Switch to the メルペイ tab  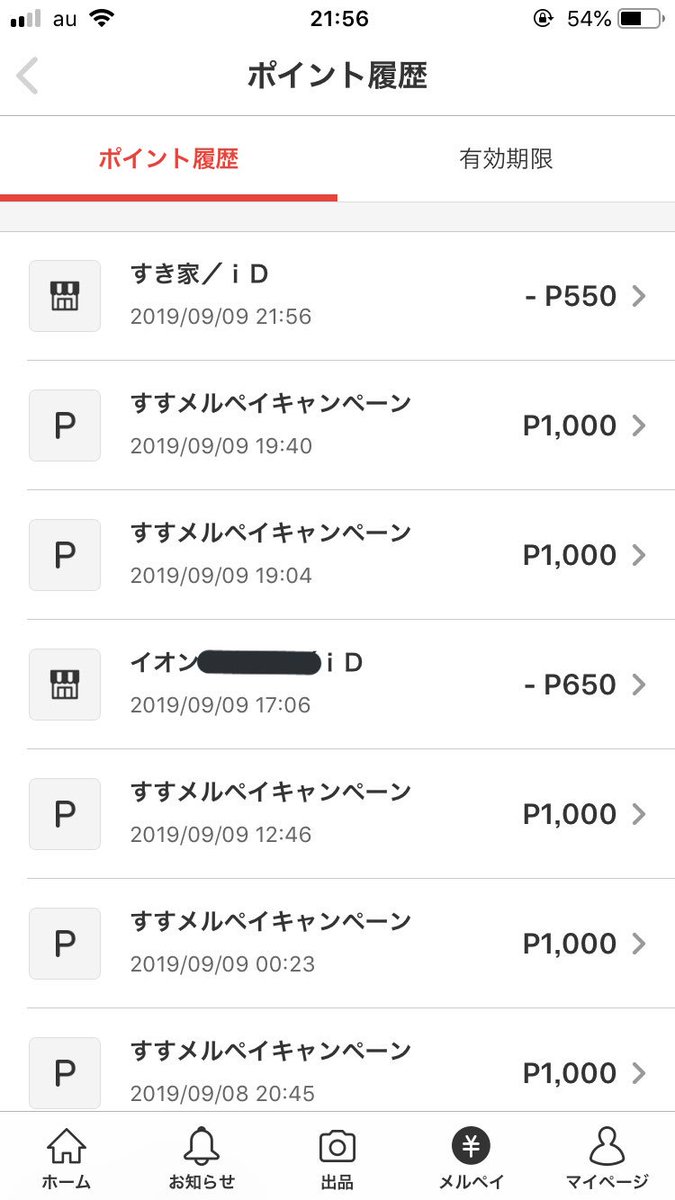point(471,1158)
